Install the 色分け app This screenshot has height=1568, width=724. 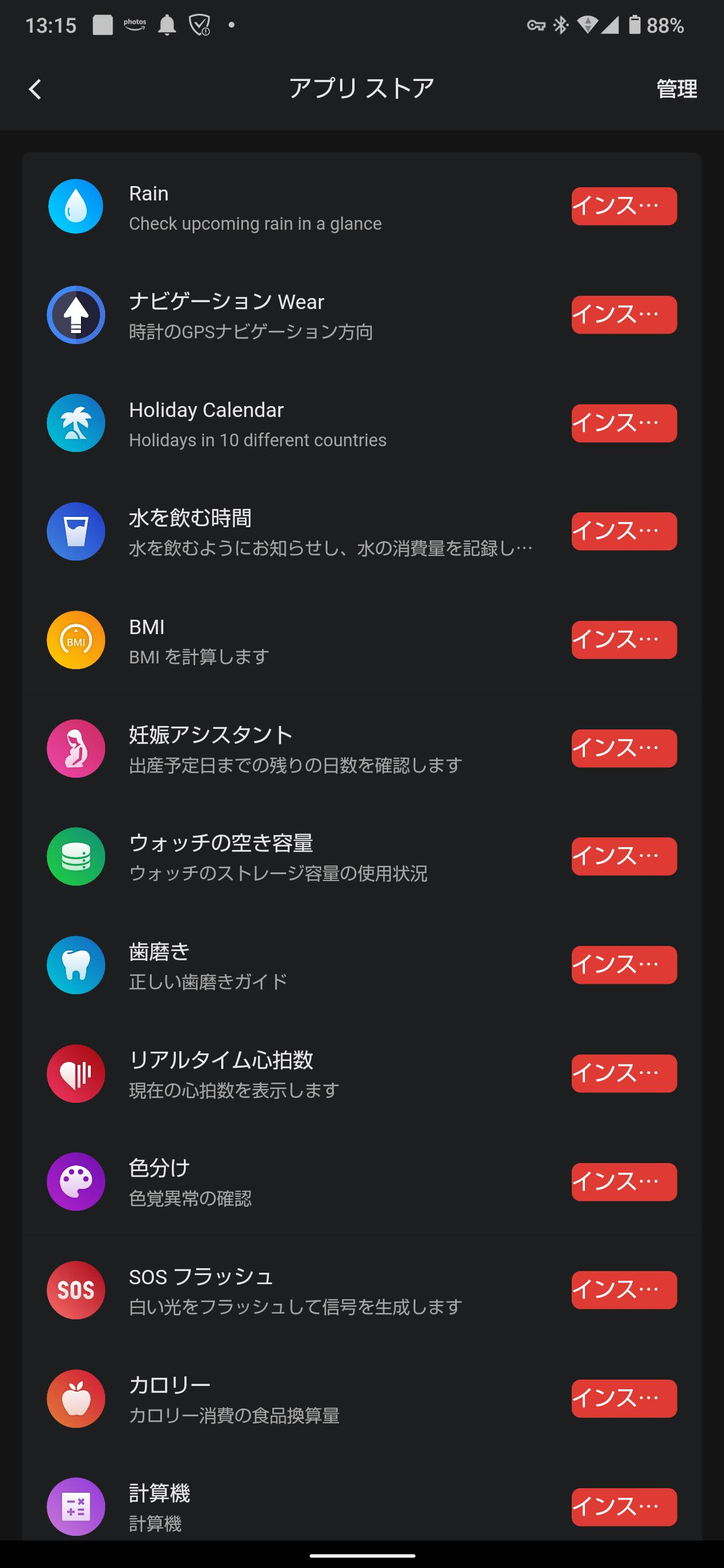tap(623, 1182)
